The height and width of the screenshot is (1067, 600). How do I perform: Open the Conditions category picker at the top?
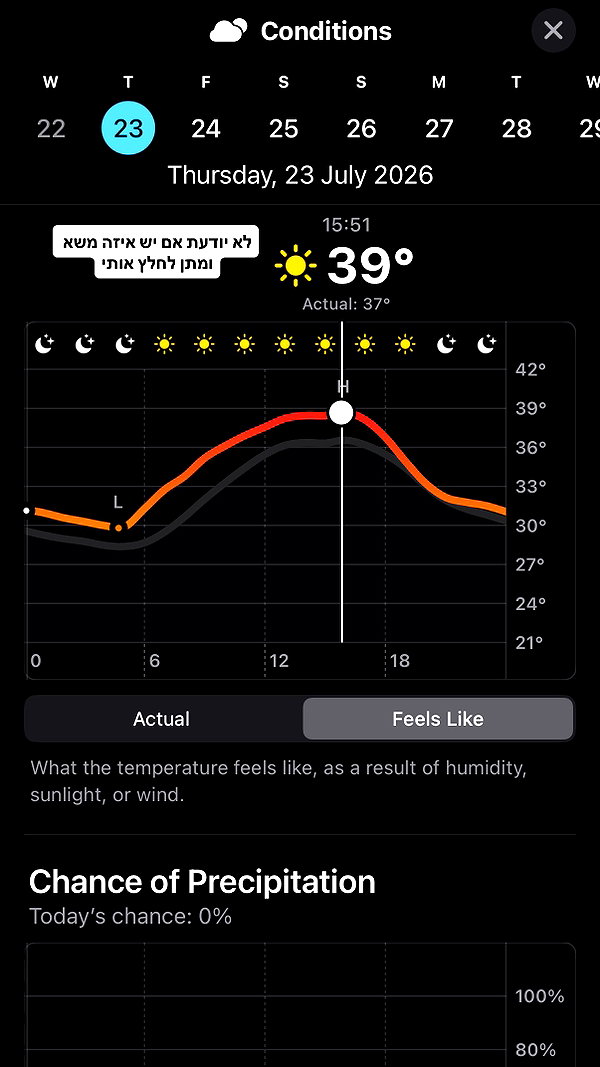click(x=300, y=31)
